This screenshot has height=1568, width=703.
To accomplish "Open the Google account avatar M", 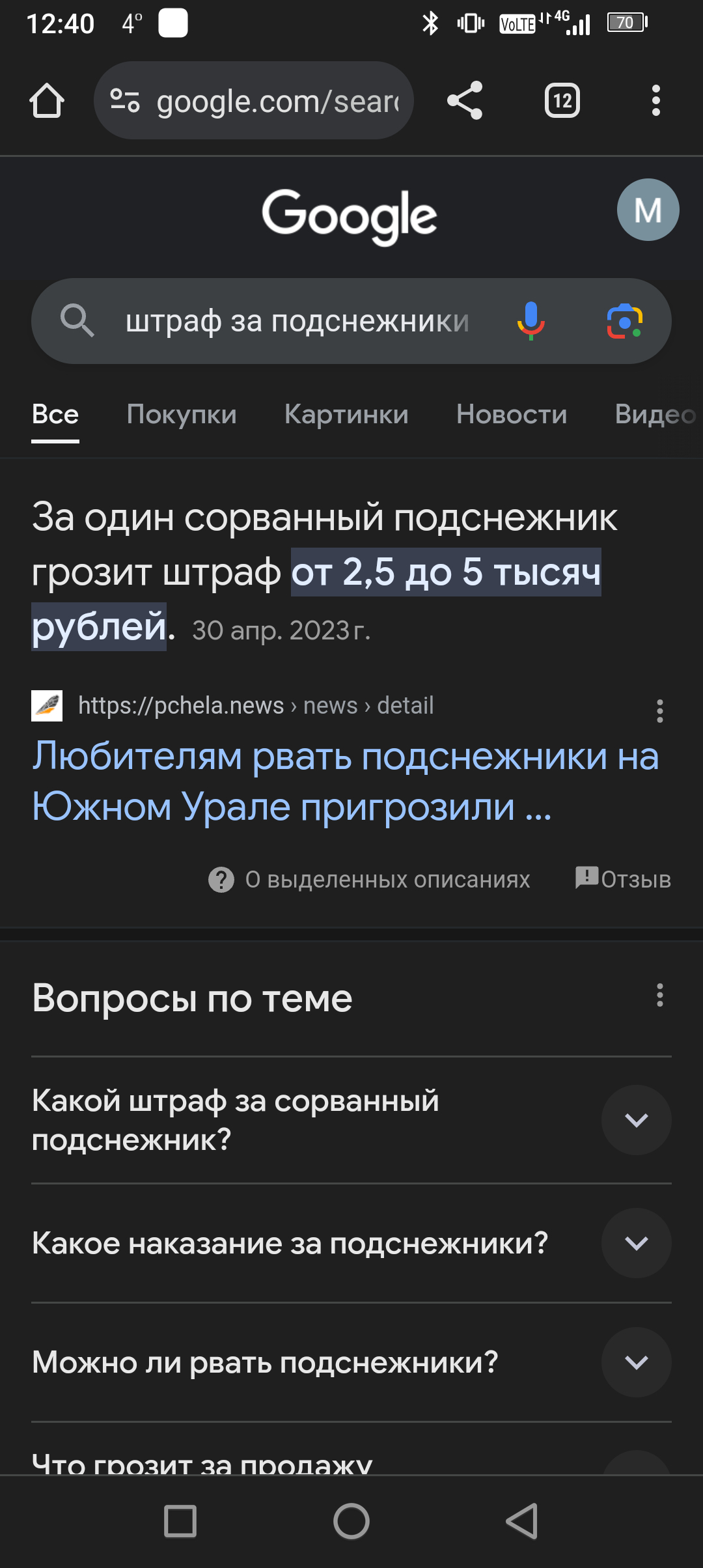I will [648, 210].
